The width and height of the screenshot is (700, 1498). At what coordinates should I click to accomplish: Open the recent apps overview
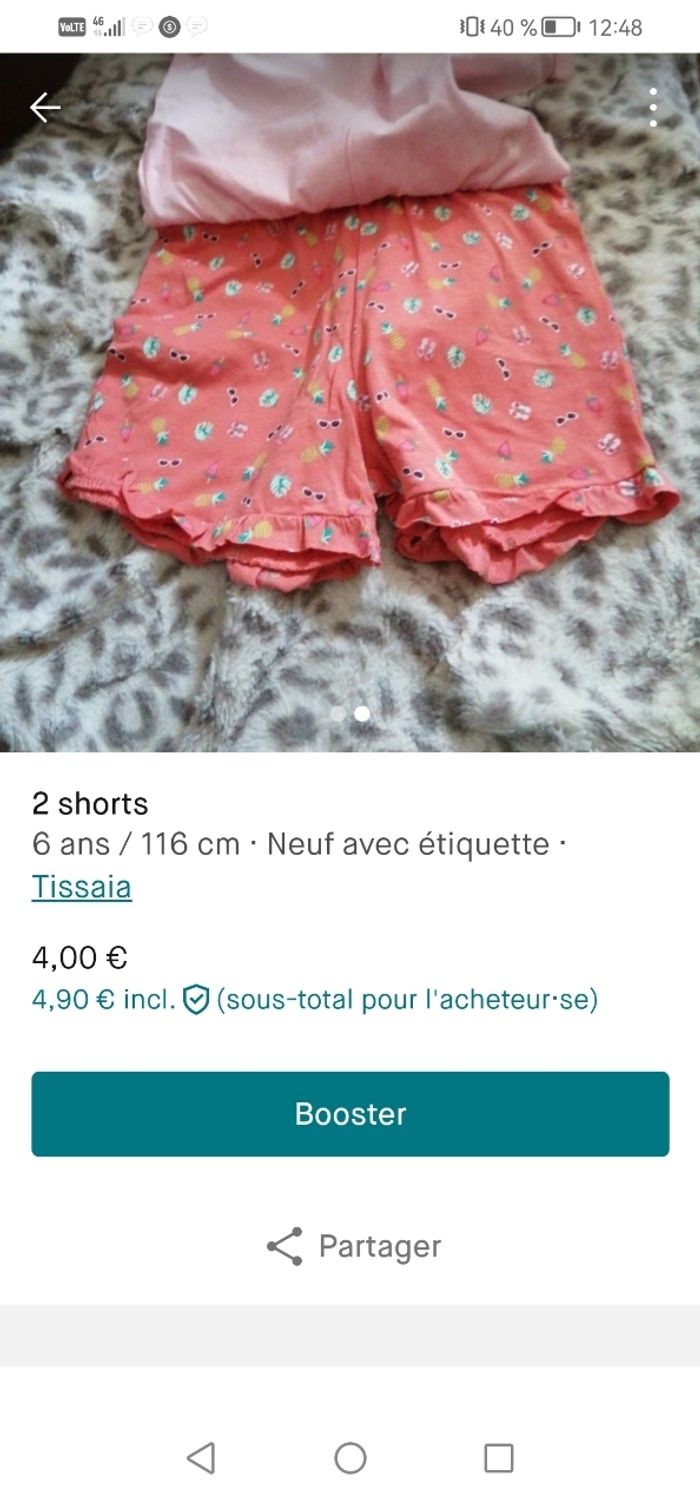pos(498,1458)
